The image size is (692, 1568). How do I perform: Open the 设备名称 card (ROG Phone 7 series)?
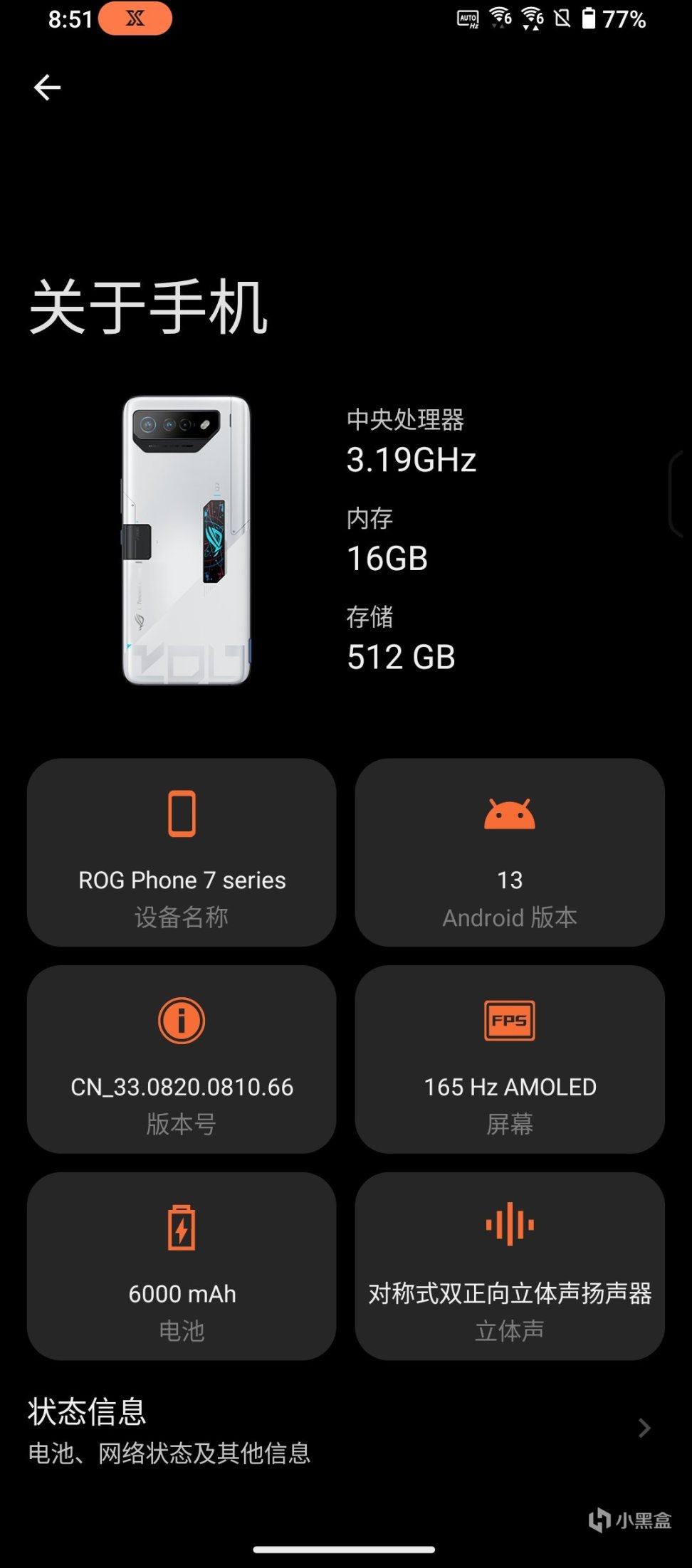pos(182,852)
